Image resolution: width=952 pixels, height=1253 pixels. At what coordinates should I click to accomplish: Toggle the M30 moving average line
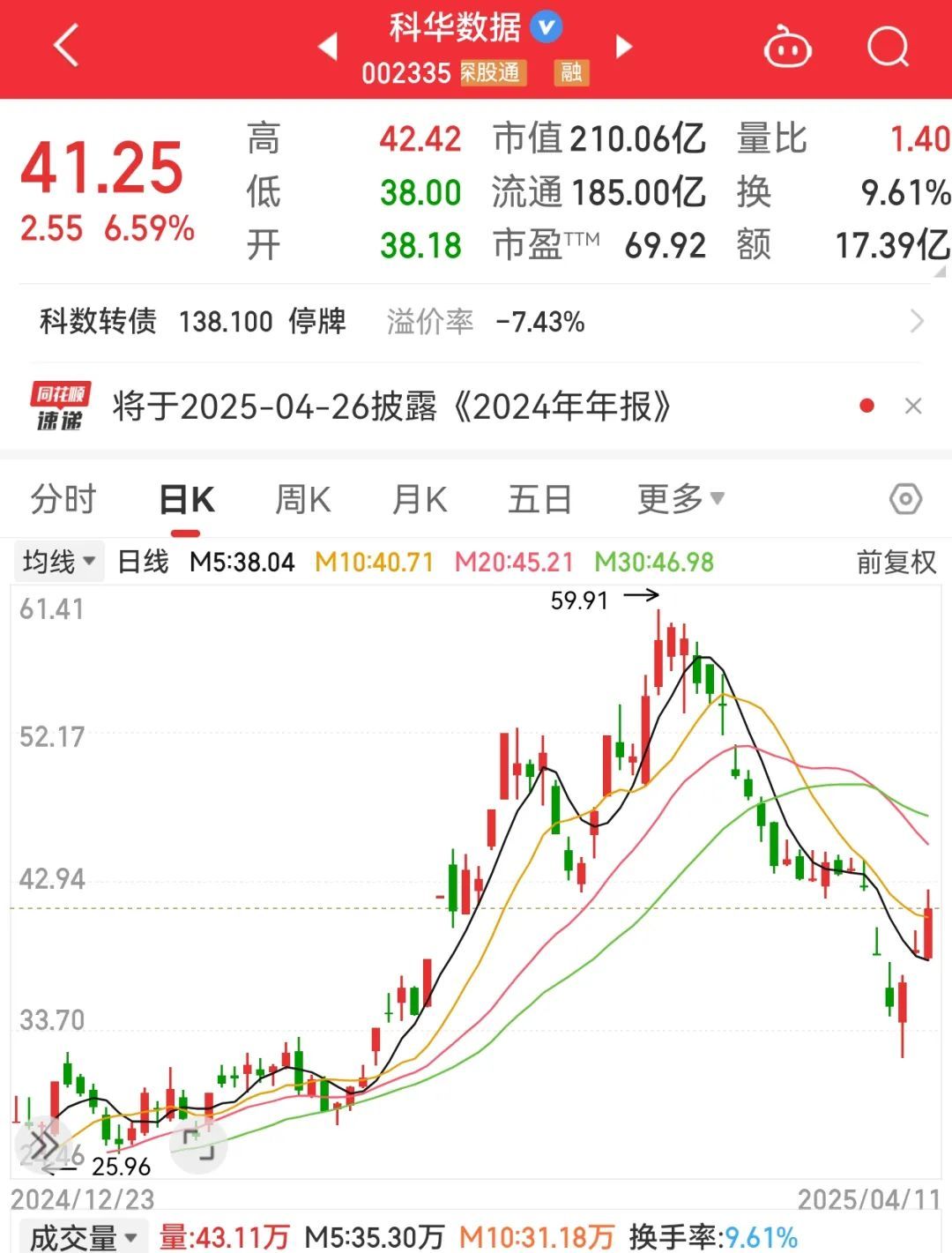coord(656,561)
